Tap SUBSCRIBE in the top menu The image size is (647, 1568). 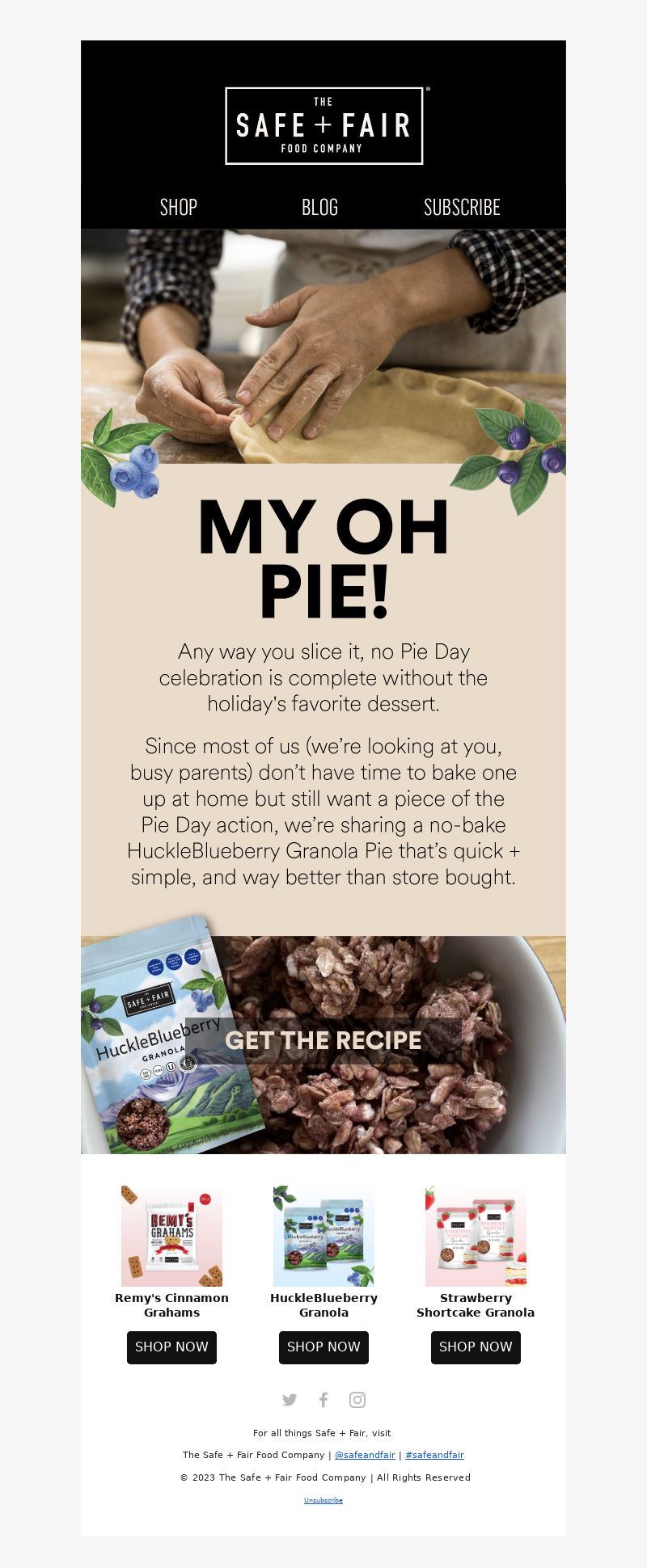tap(462, 207)
